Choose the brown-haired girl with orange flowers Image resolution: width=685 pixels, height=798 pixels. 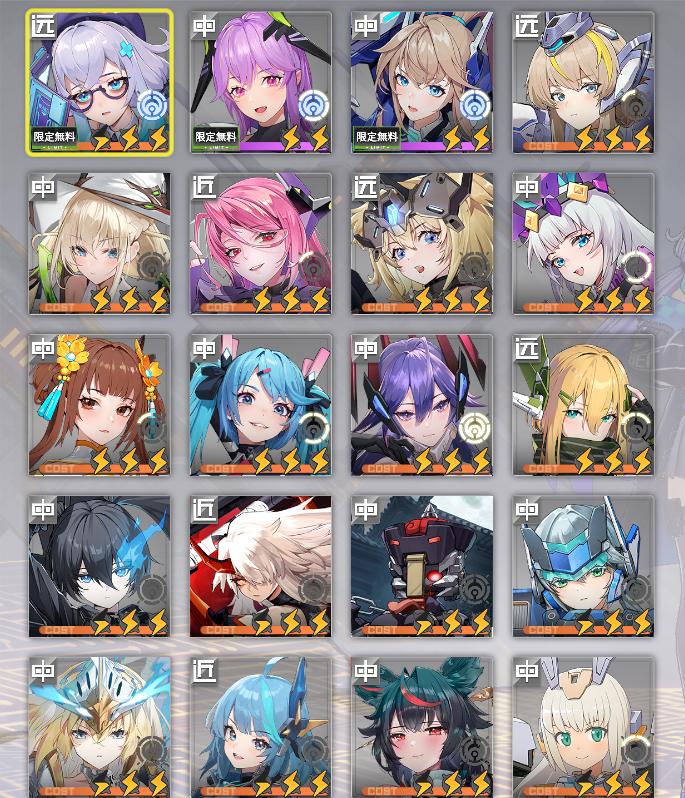99,405
